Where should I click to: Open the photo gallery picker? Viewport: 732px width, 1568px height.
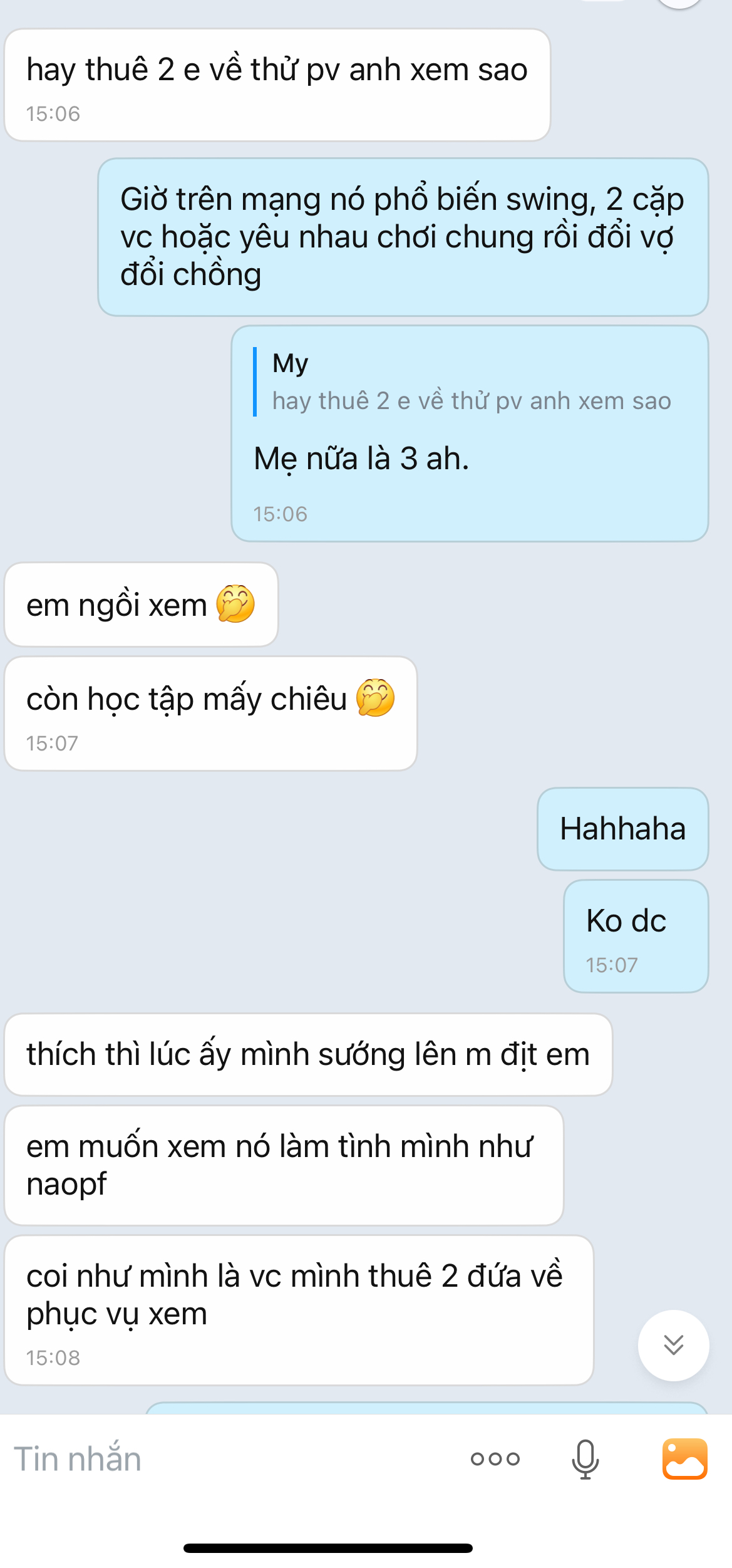[x=684, y=1459]
